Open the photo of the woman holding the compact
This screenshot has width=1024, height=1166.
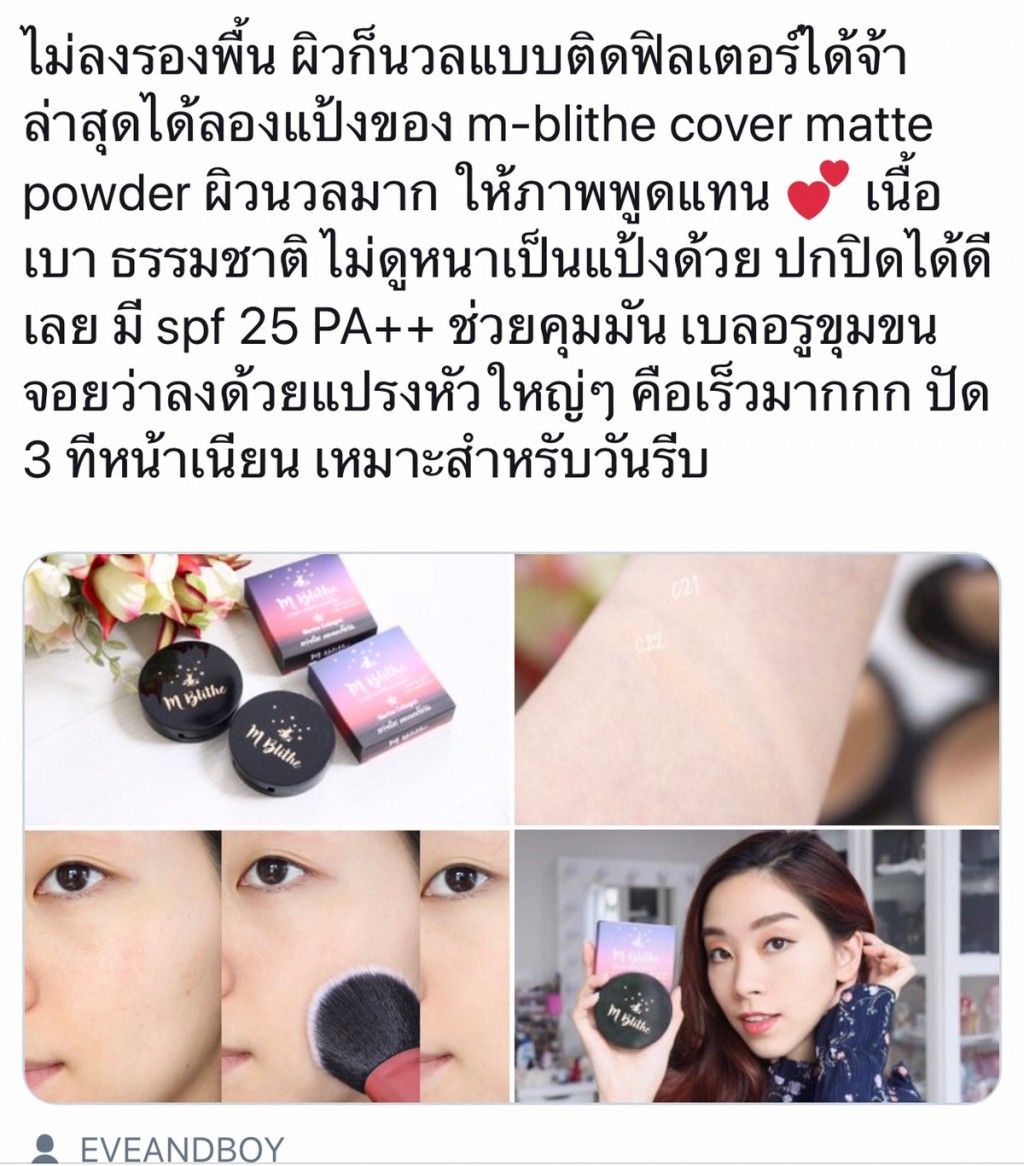click(757, 965)
